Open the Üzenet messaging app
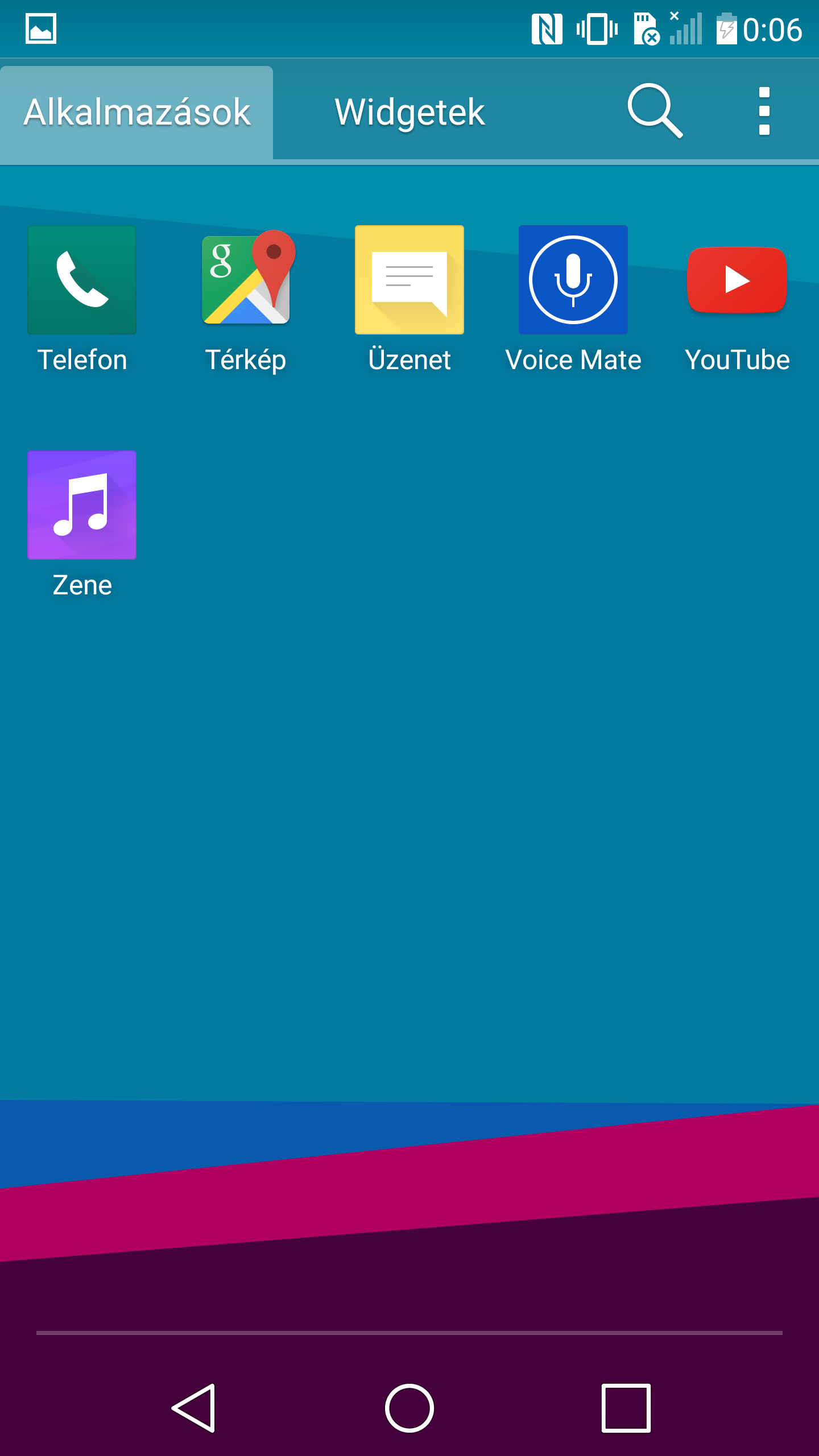Viewport: 819px width, 1456px height. pos(409,280)
